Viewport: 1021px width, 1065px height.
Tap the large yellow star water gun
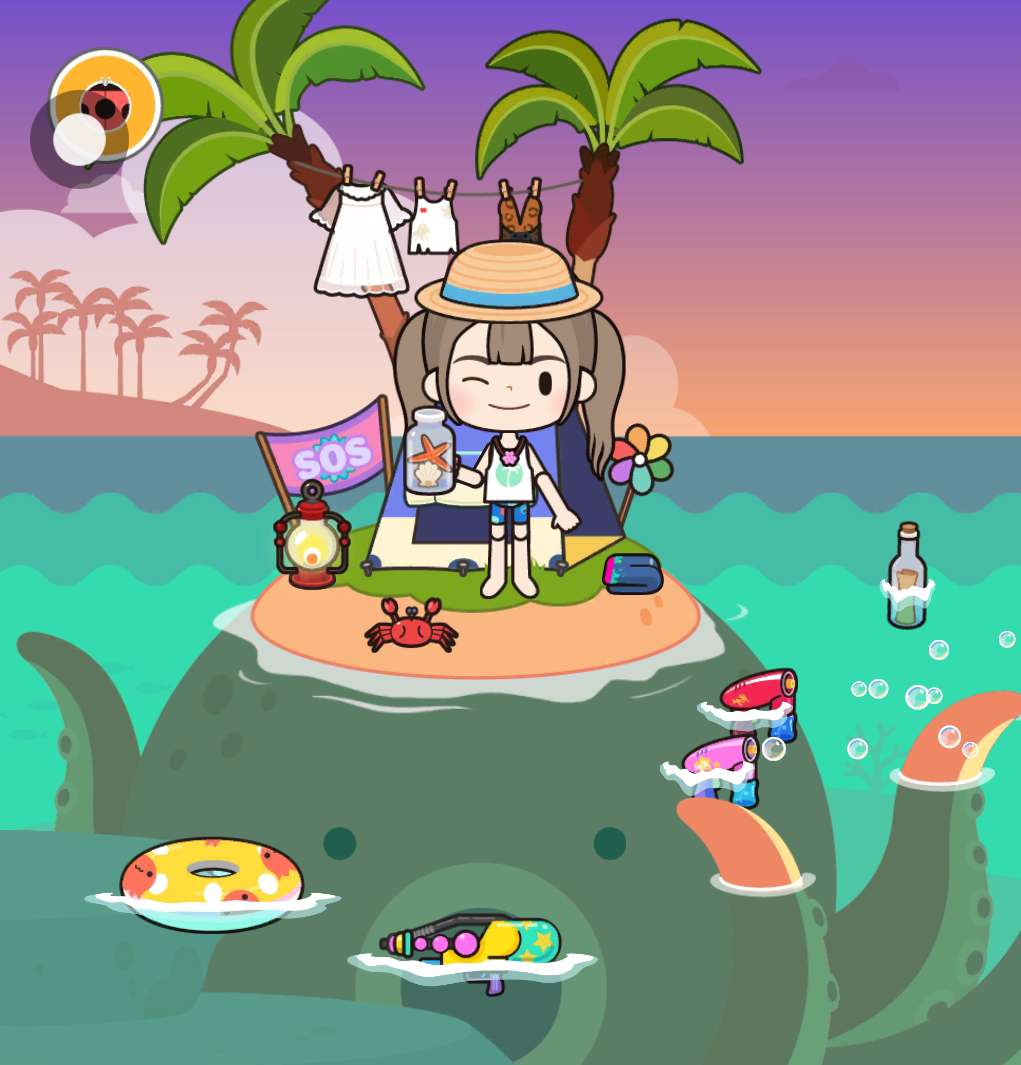(x=472, y=947)
